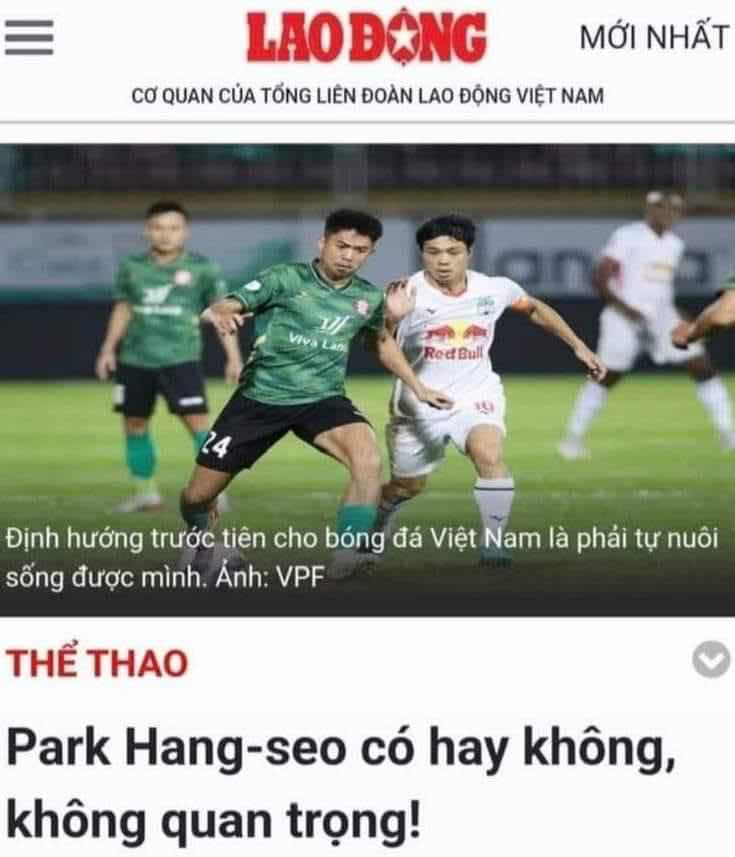Screen dimensions: 735x857
Task: Expand the dropdown chevron beside Thể thao
Action: point(711,660)
